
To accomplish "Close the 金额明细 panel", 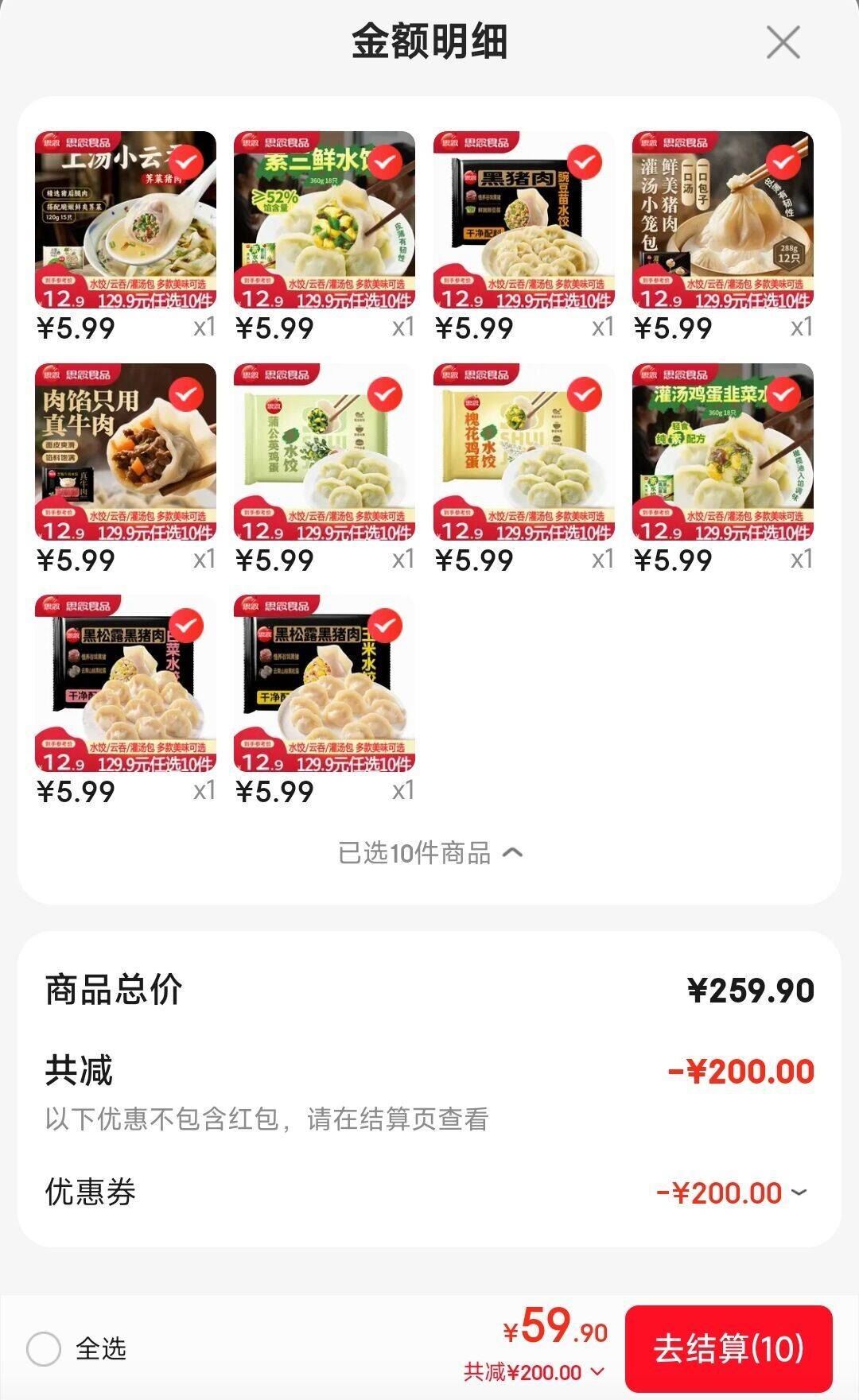I will 783,42.
